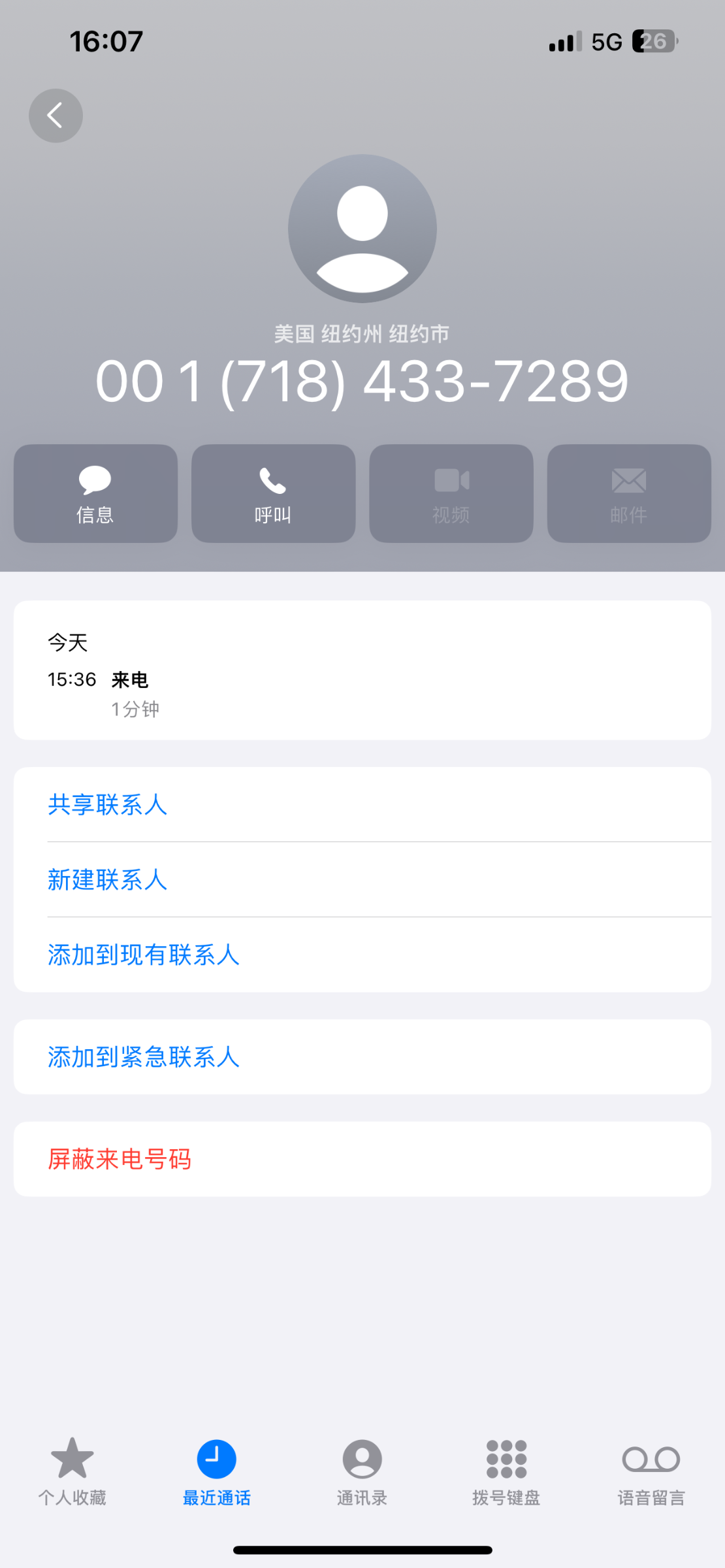Tap the 邮件 mail icon
Screen dimensions: 725x1568
(x=628, y=493)
